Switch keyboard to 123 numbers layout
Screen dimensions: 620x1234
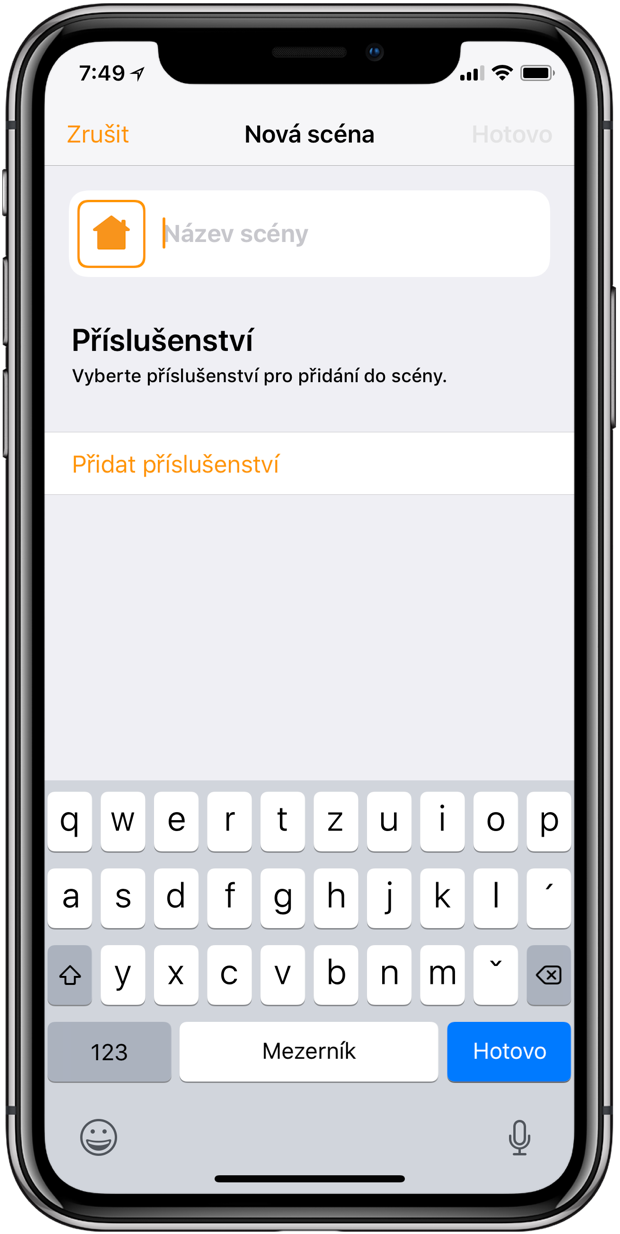click(x=109, y=1051)
